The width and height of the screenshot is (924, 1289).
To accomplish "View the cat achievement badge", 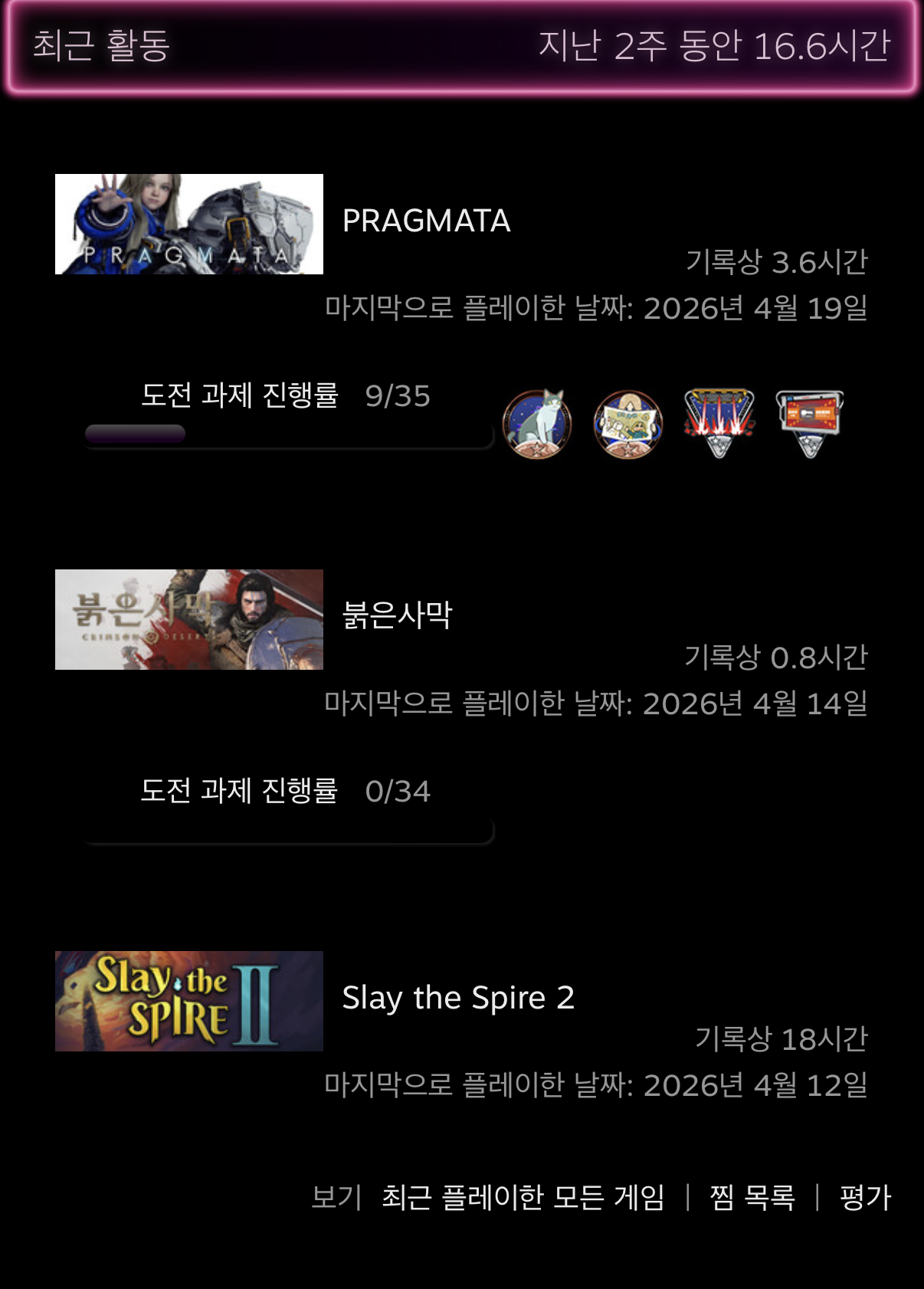I will click(x=536, y=423).
